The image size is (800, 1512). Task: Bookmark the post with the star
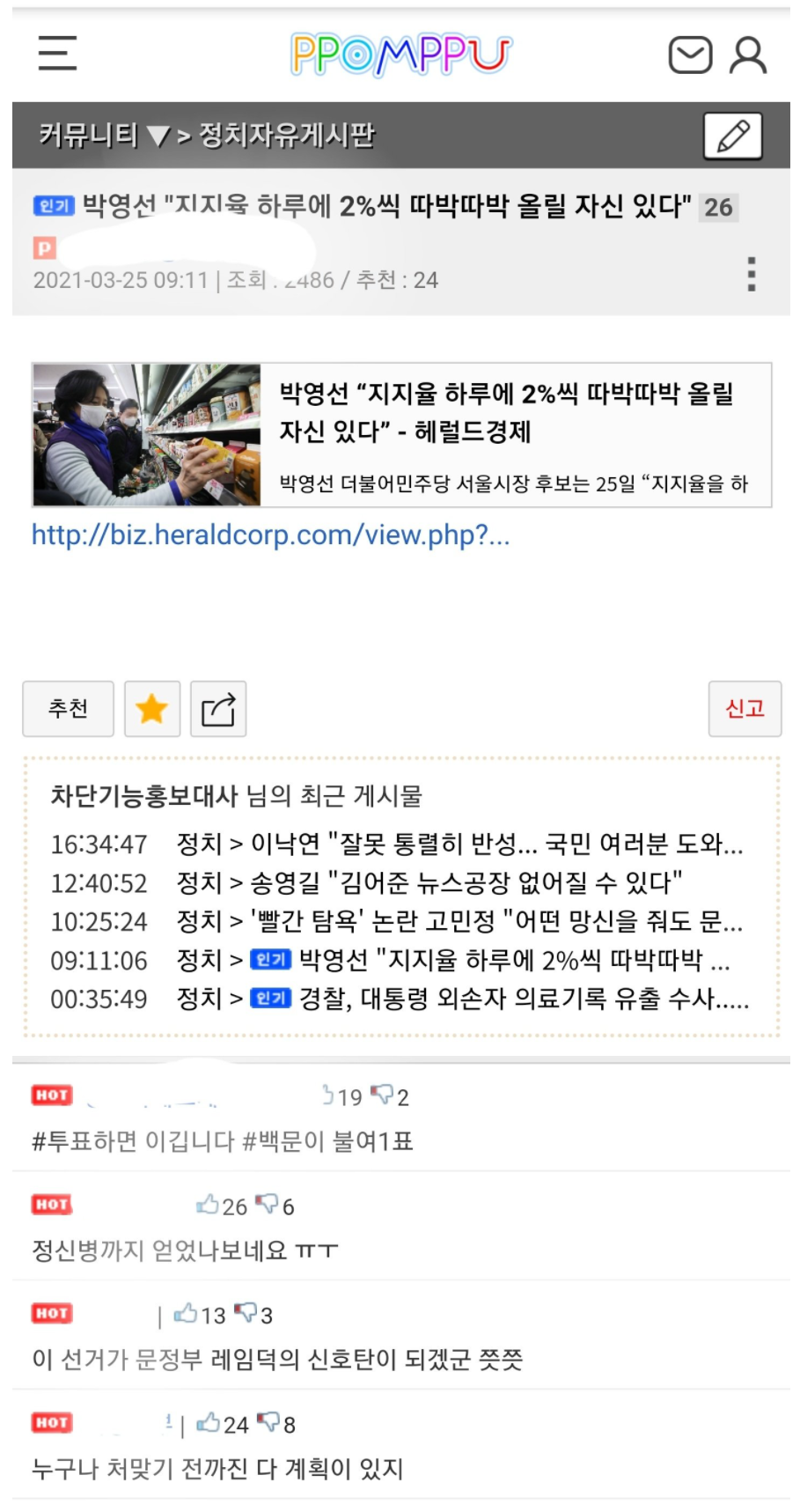152,708
